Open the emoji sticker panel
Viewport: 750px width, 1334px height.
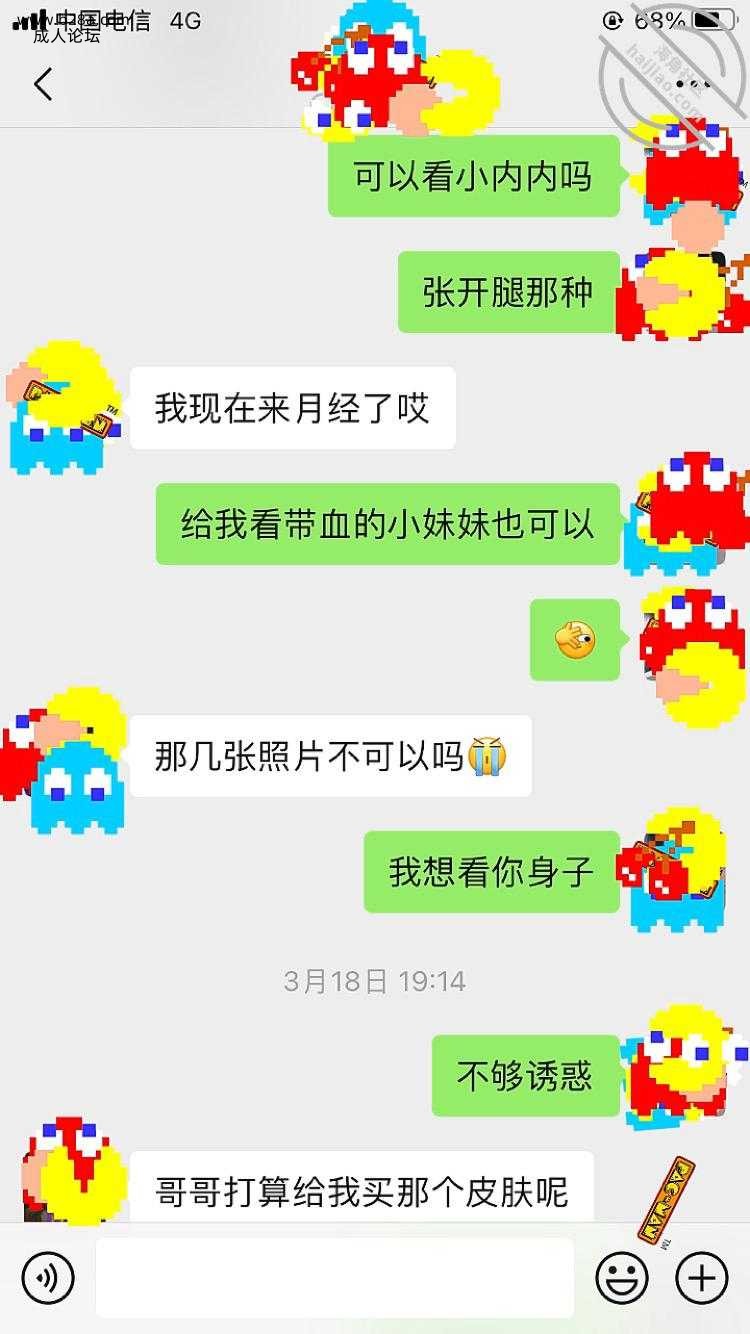[622, 1277]
